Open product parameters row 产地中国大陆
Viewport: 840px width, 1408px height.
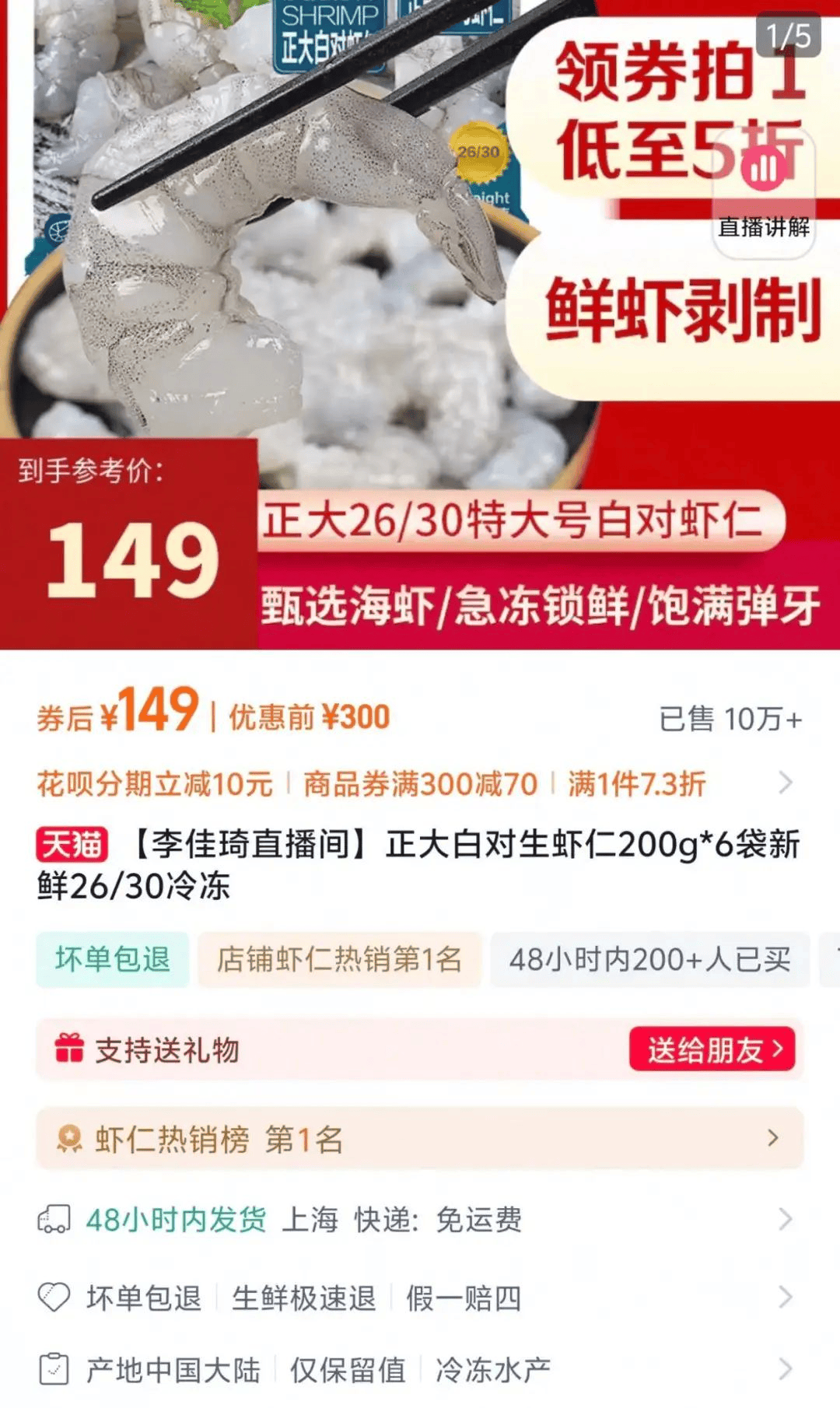(x=418, y=1369)
